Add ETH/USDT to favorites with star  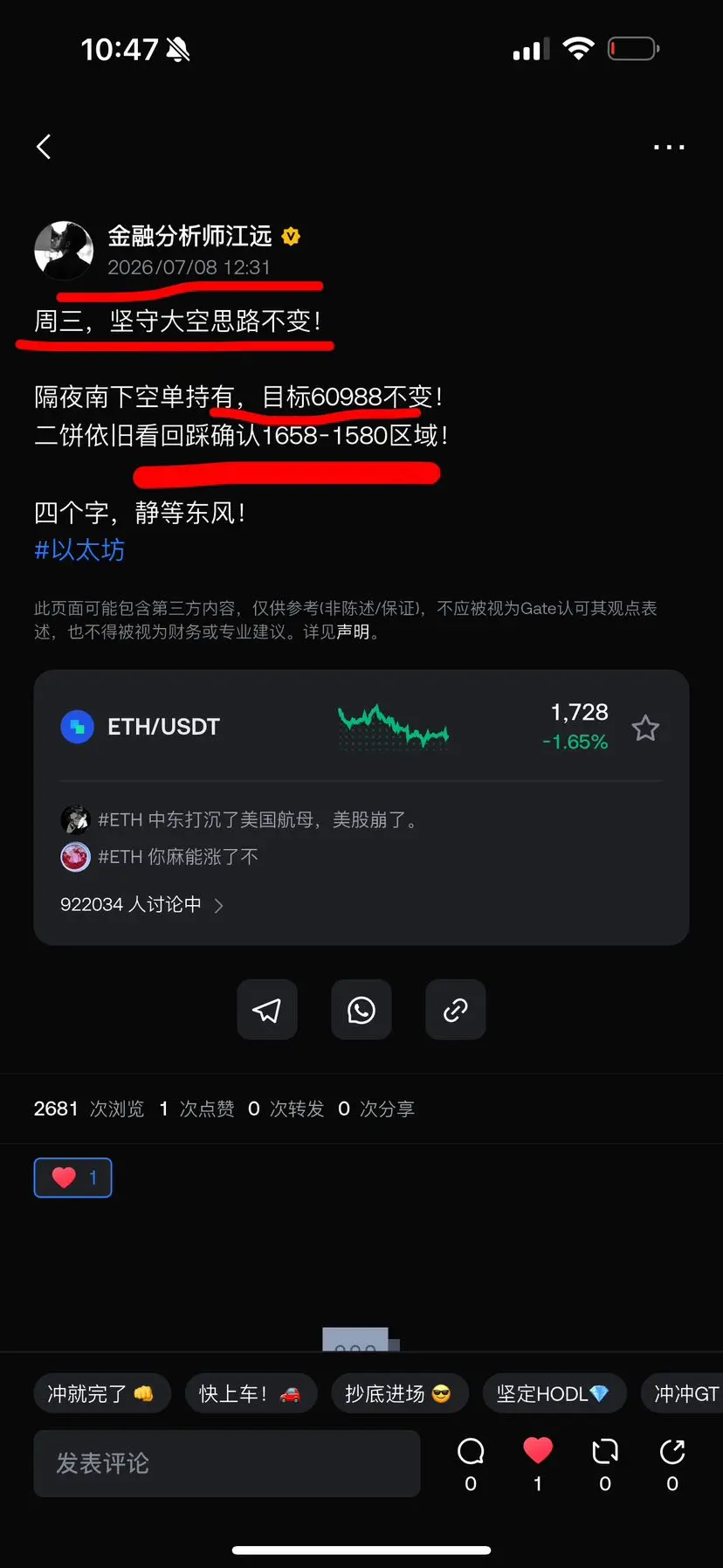[645, 728]
